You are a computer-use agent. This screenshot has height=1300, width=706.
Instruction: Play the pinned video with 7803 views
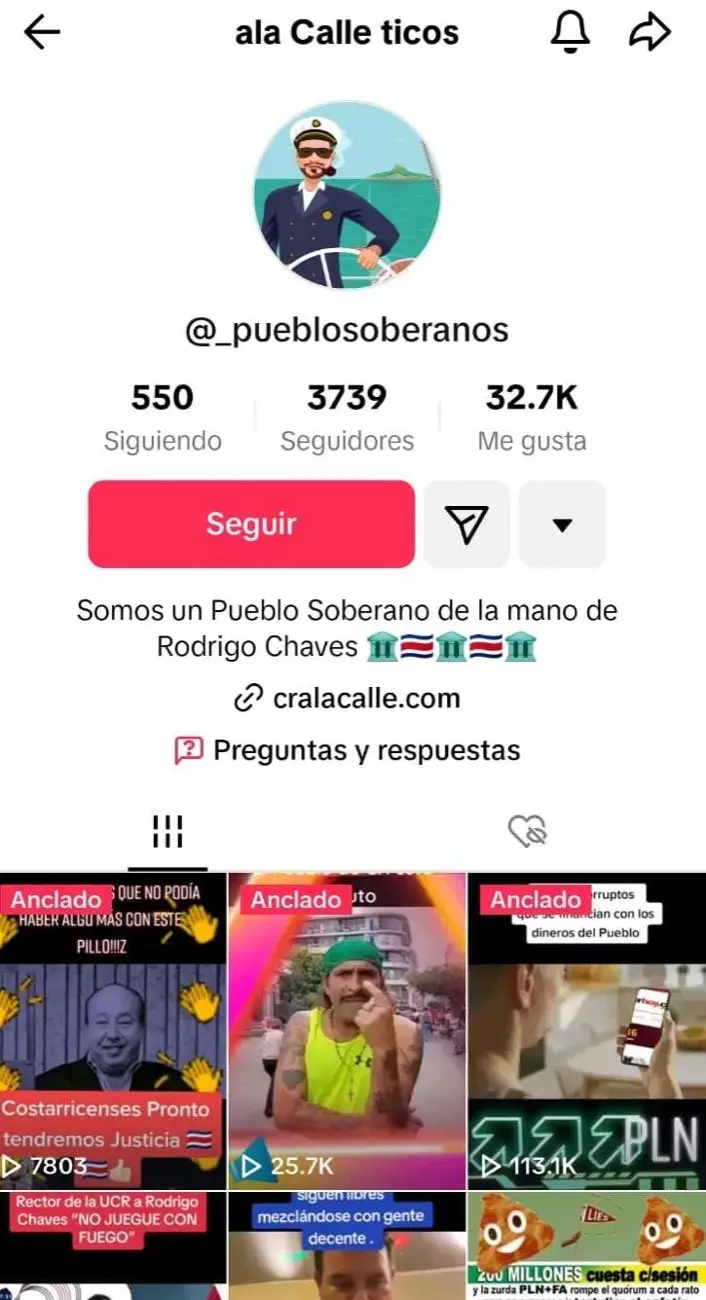tap(113, 1030)
